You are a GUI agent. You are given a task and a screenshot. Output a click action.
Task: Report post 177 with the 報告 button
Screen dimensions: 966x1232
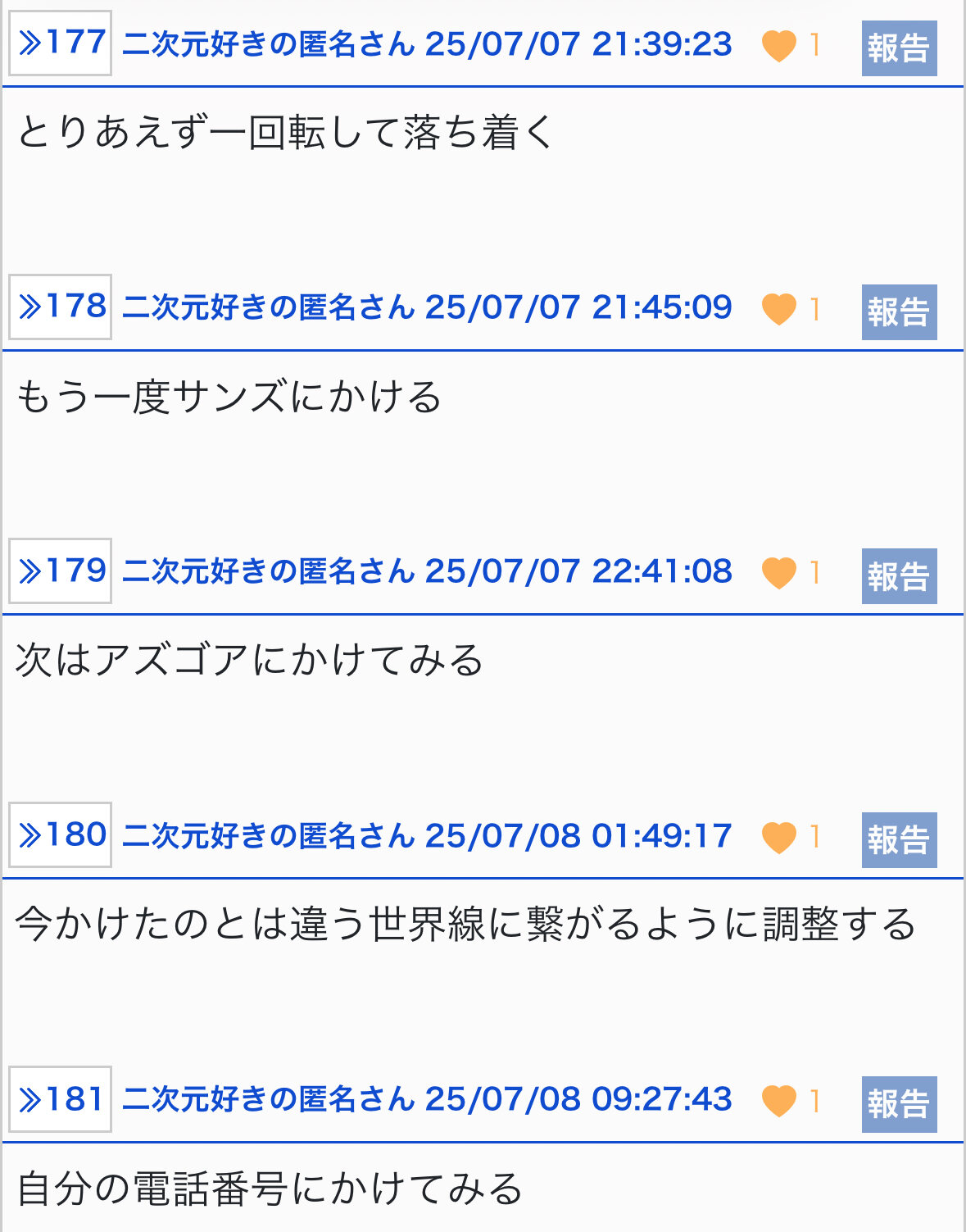click(899, 48)
